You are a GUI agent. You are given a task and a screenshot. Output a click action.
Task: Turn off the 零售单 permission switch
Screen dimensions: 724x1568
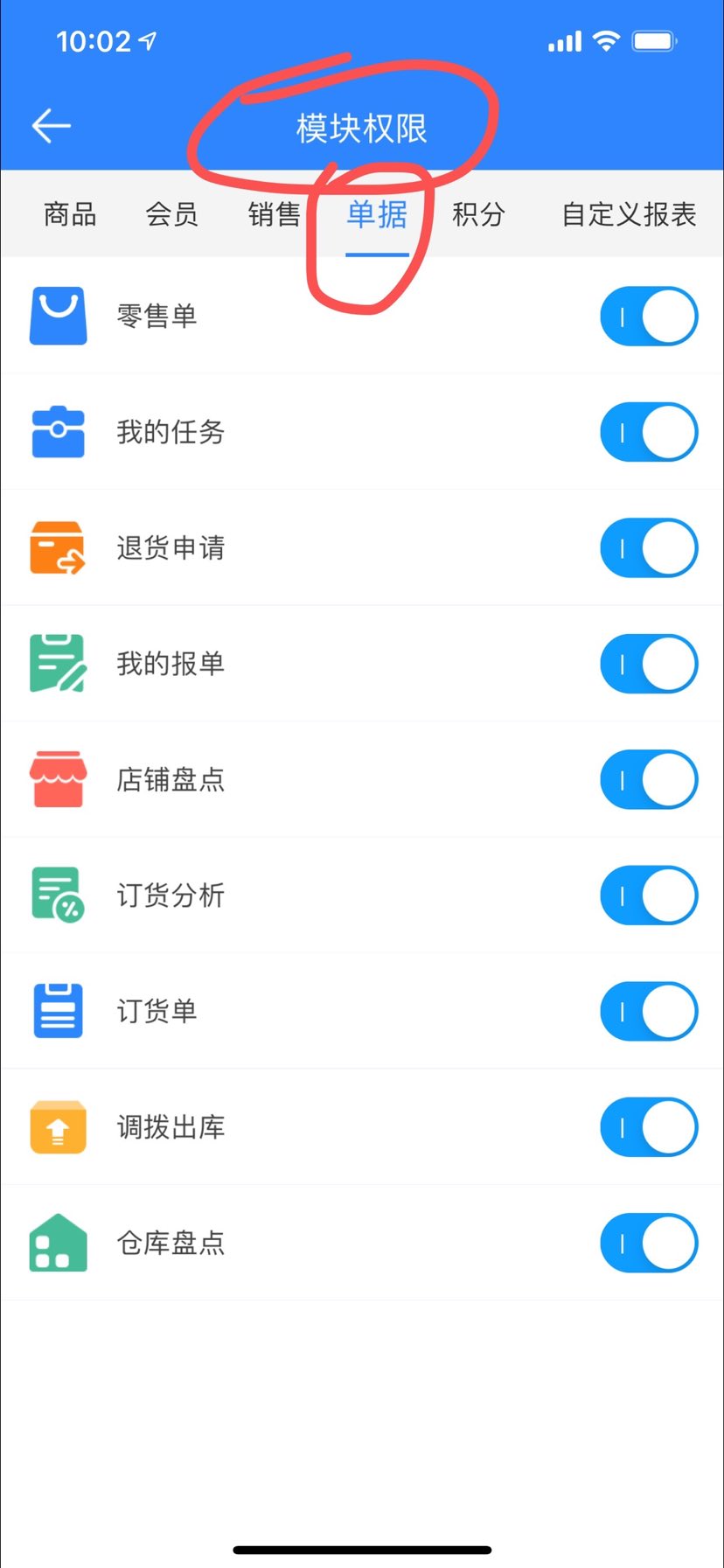click(648, 316)
